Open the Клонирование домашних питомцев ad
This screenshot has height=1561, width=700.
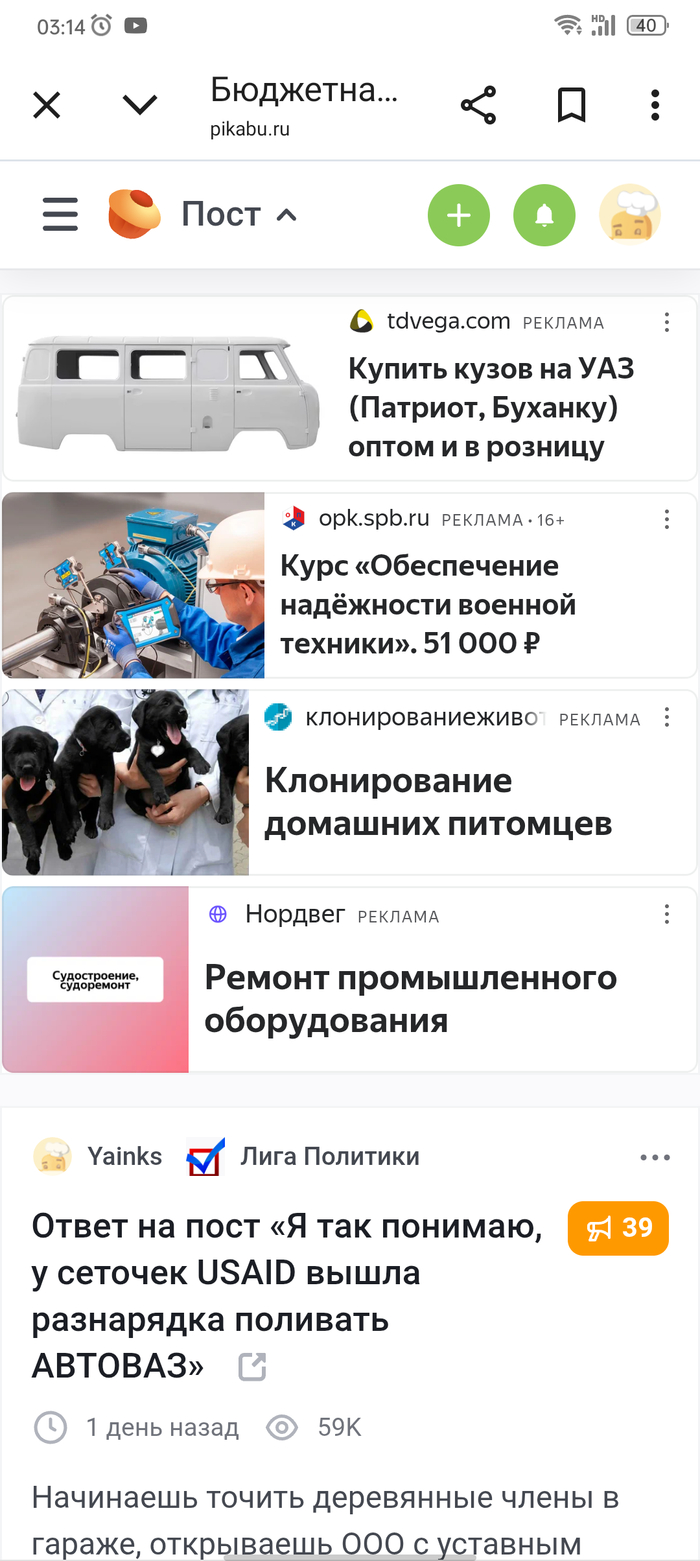(x=438, y=802)
